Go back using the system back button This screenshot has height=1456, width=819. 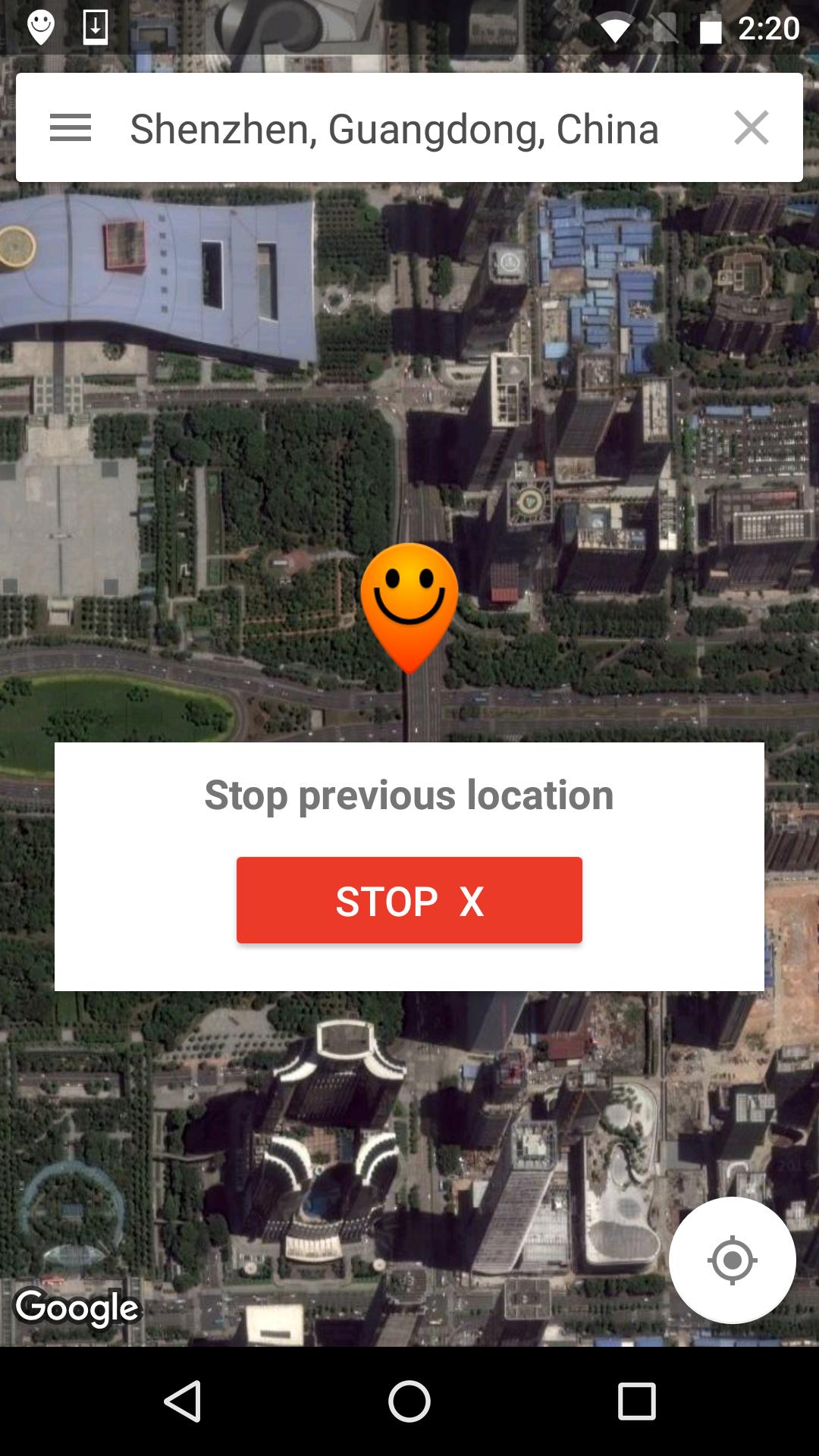click(183, 1401)
